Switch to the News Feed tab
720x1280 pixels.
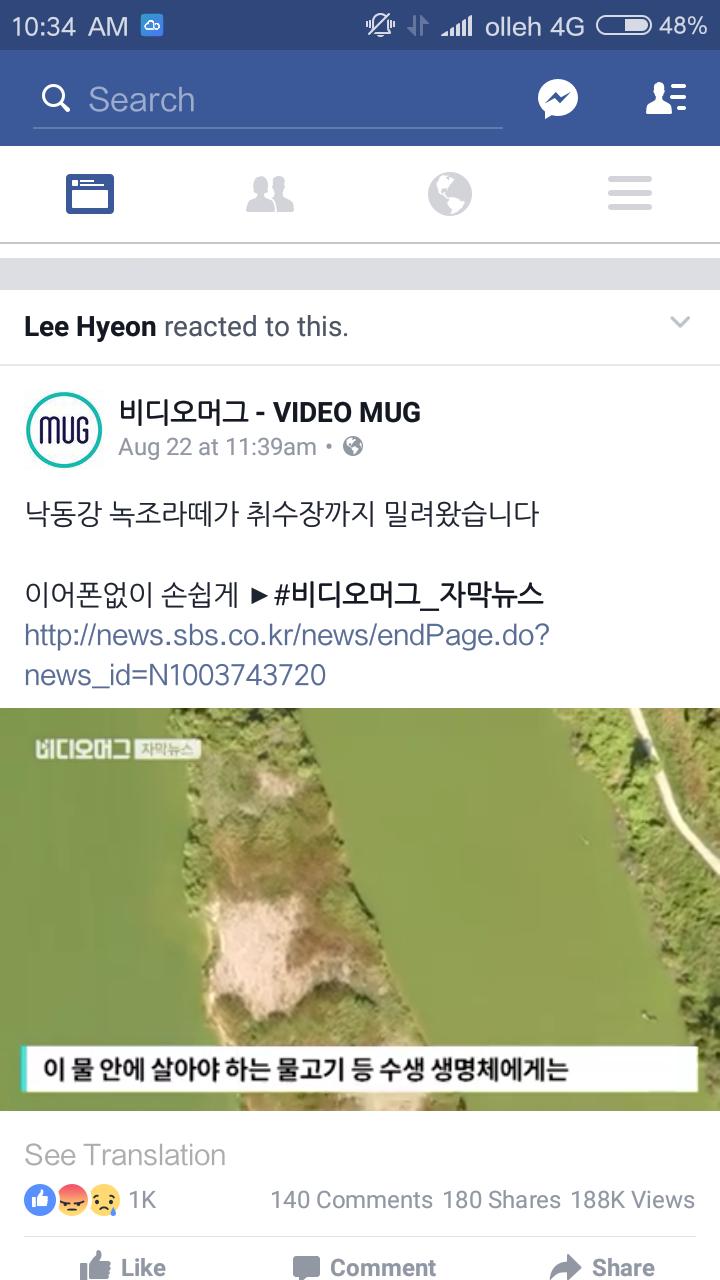(90, 194)
